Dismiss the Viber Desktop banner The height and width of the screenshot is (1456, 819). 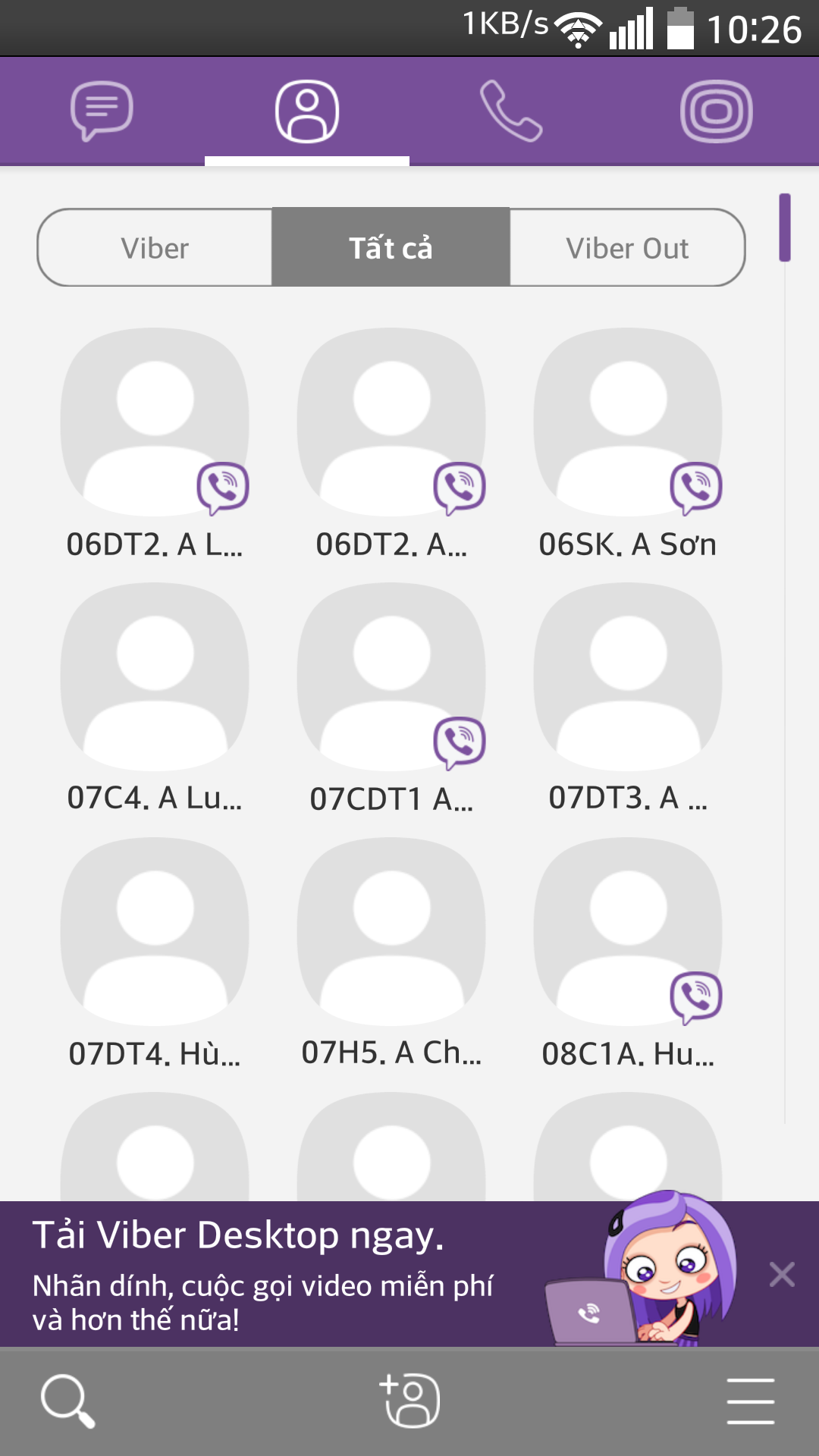[x=782, y=1275]
